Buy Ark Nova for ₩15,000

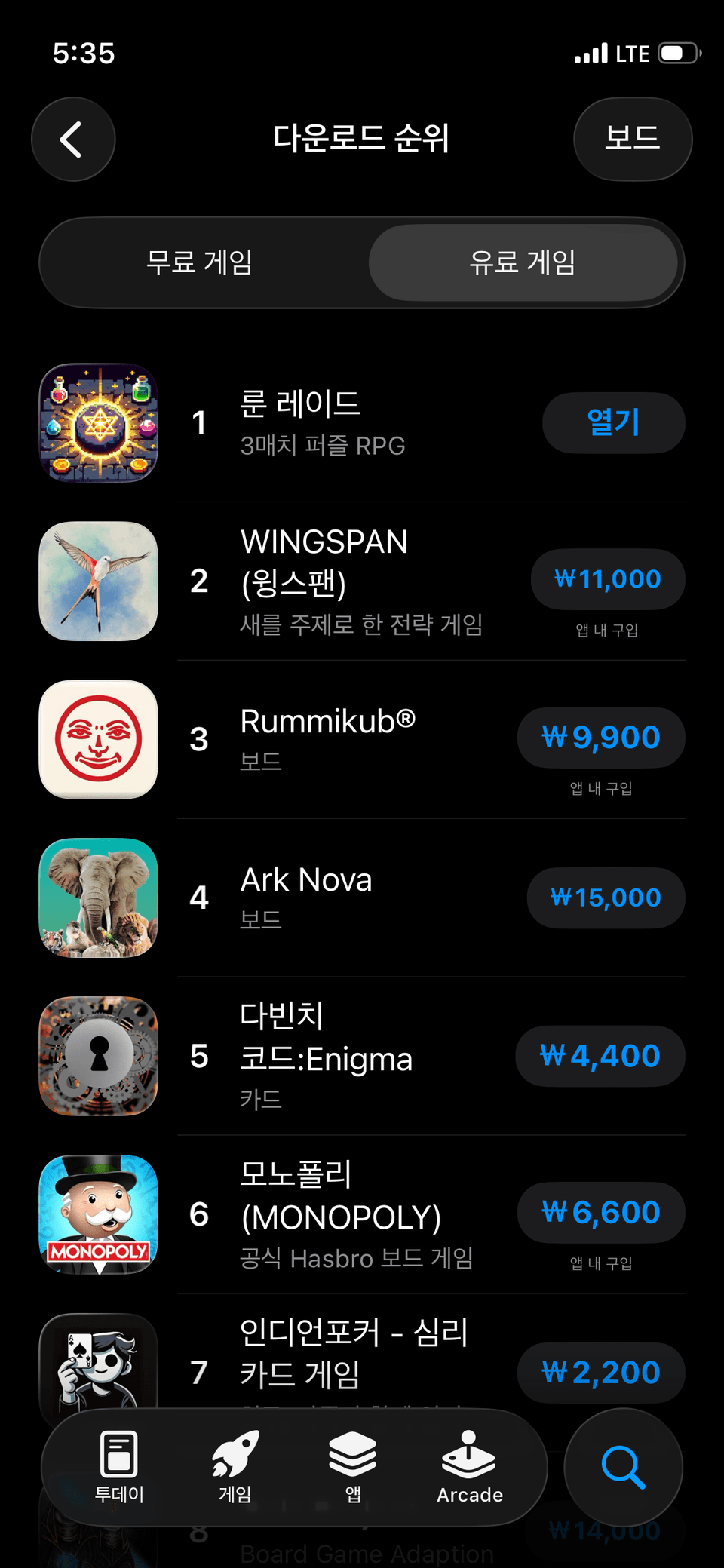[x=606, y=898]
